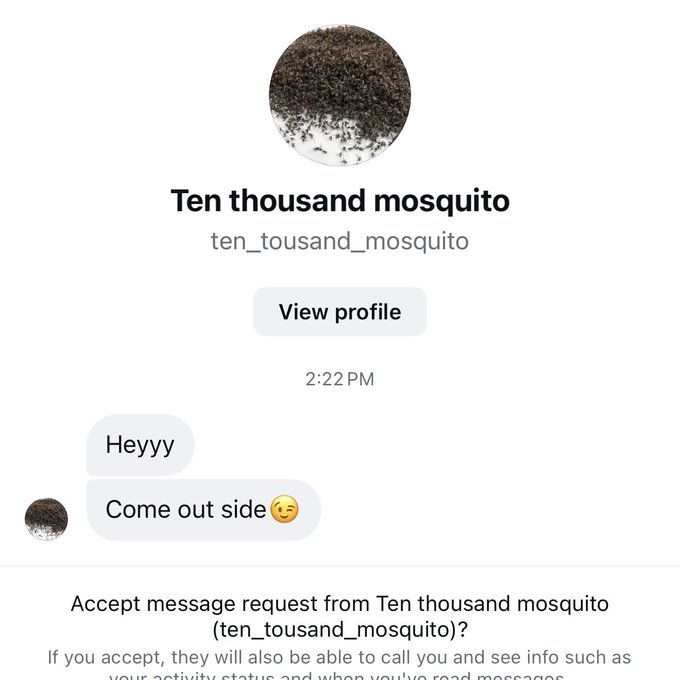
Task: Tap the large mosquito profile picture
Action: [339, 95]
